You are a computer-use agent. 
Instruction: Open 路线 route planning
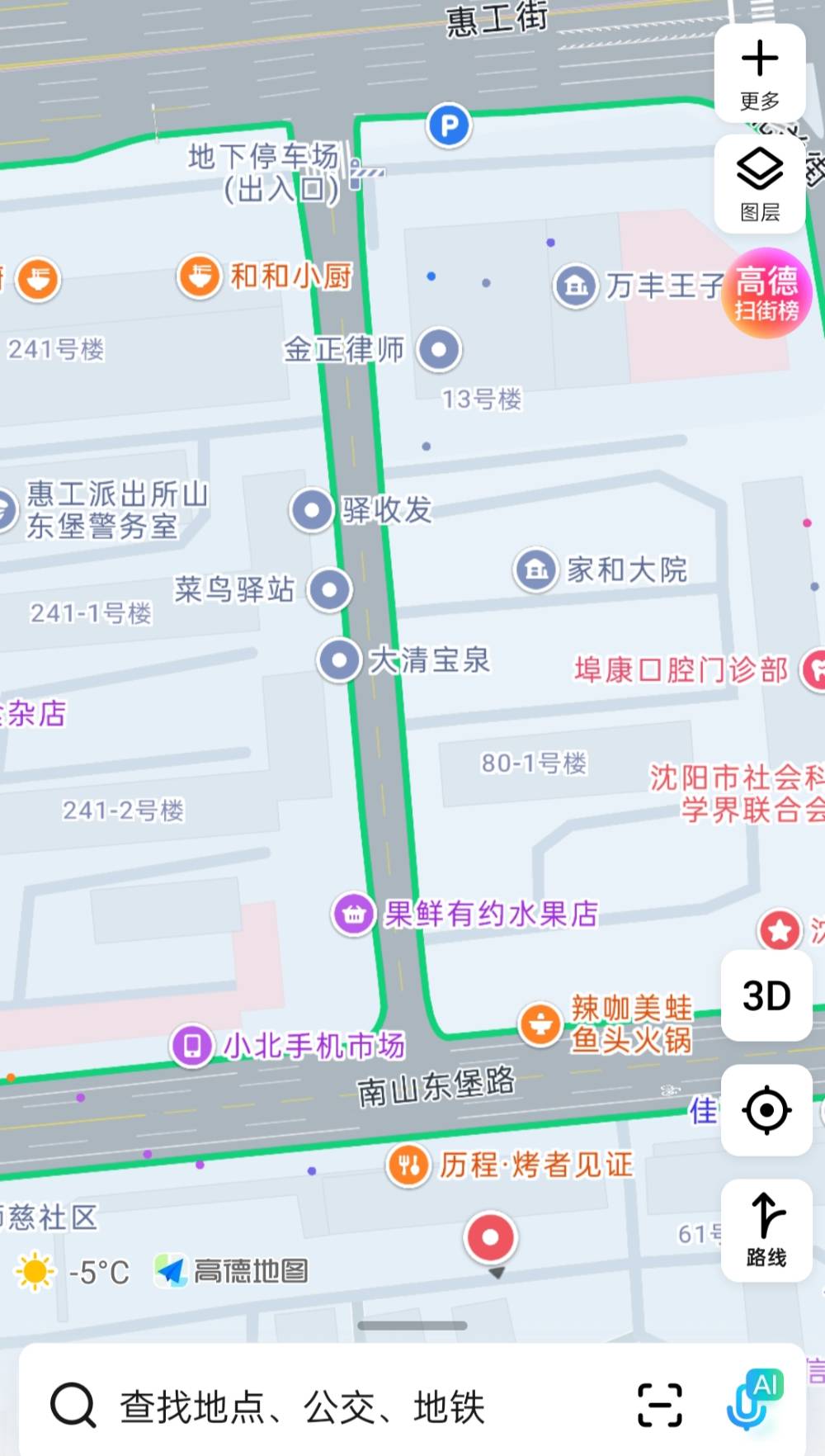coord(766,1230)
